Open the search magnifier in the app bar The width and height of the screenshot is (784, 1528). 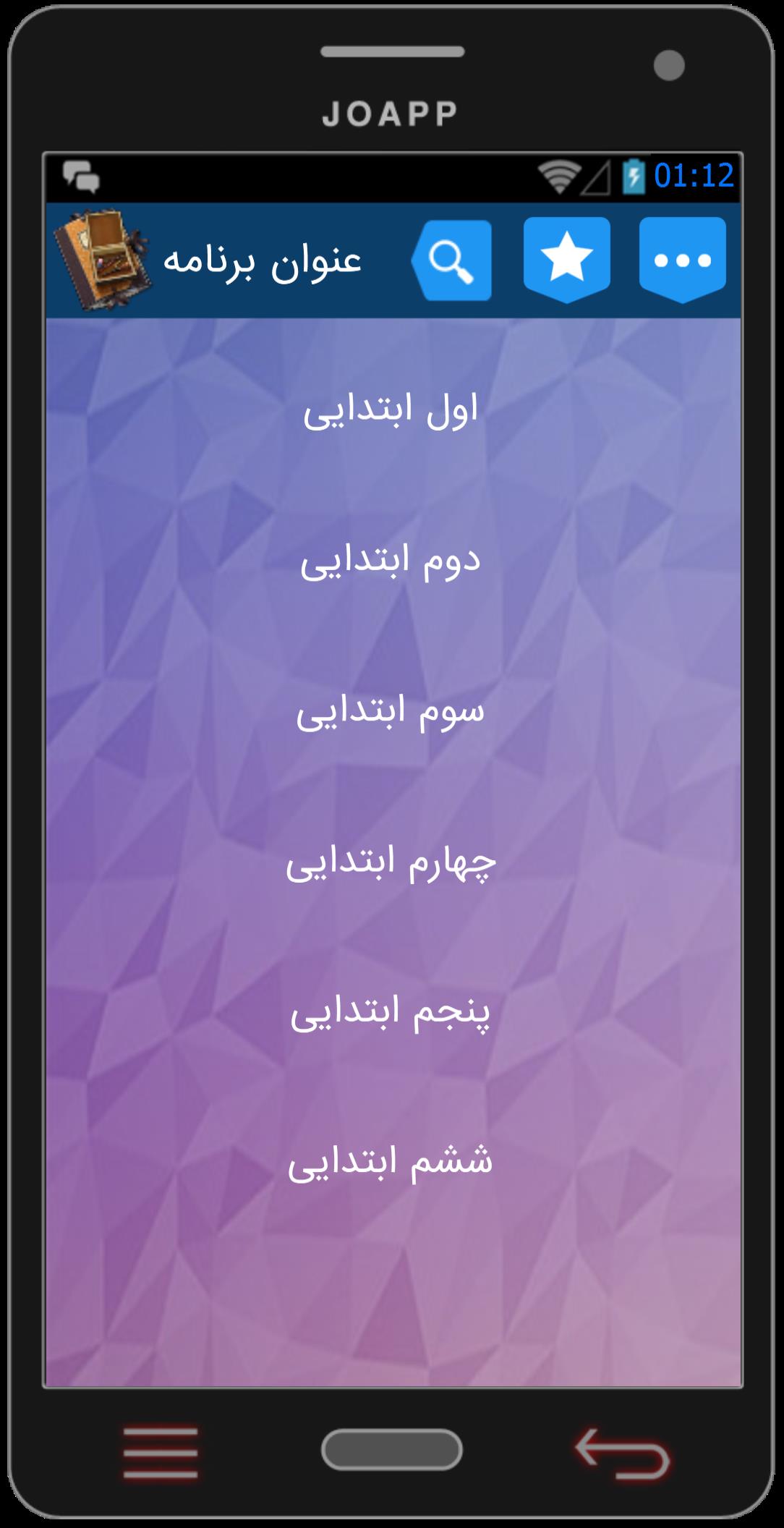(452, 260)
